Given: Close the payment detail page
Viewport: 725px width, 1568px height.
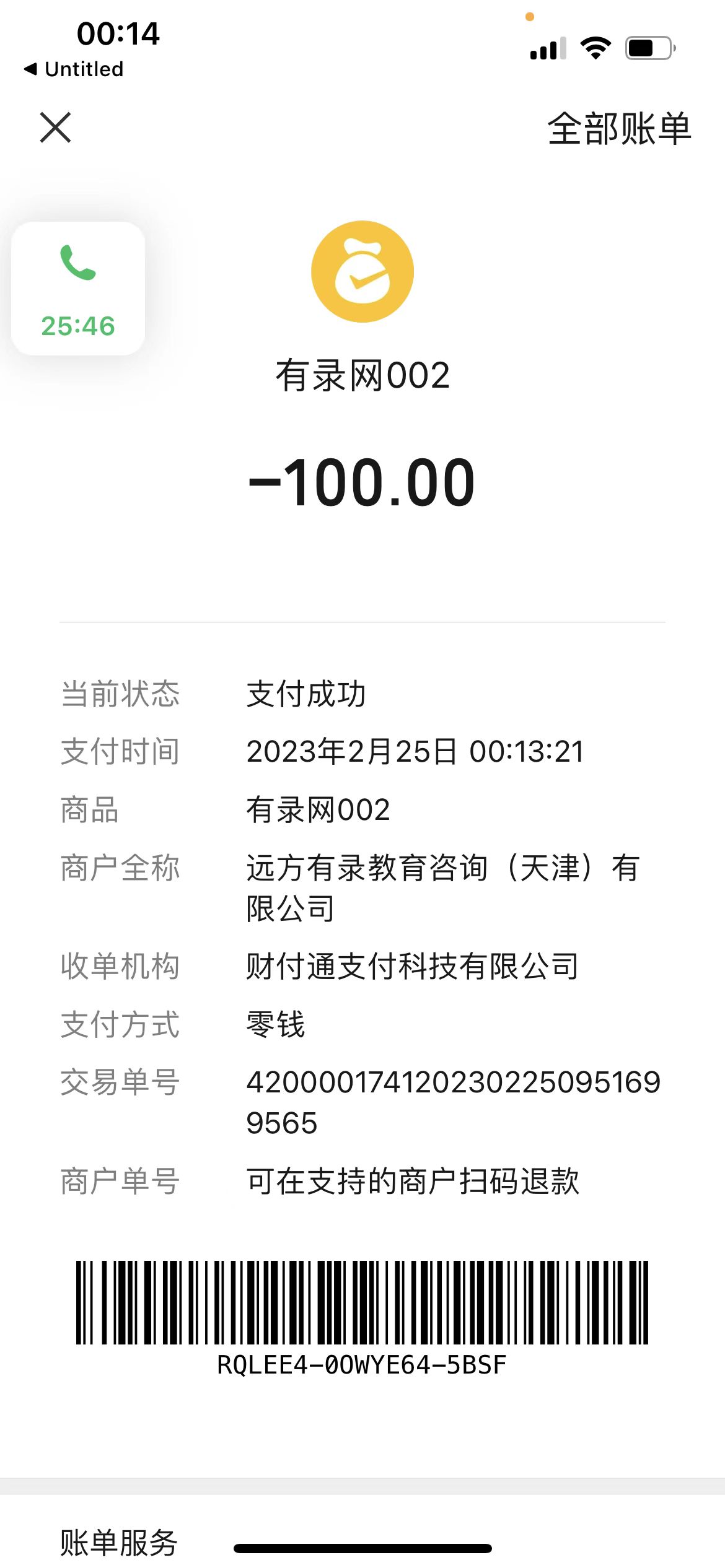Looking at the screenshot, I should point(56,128).
